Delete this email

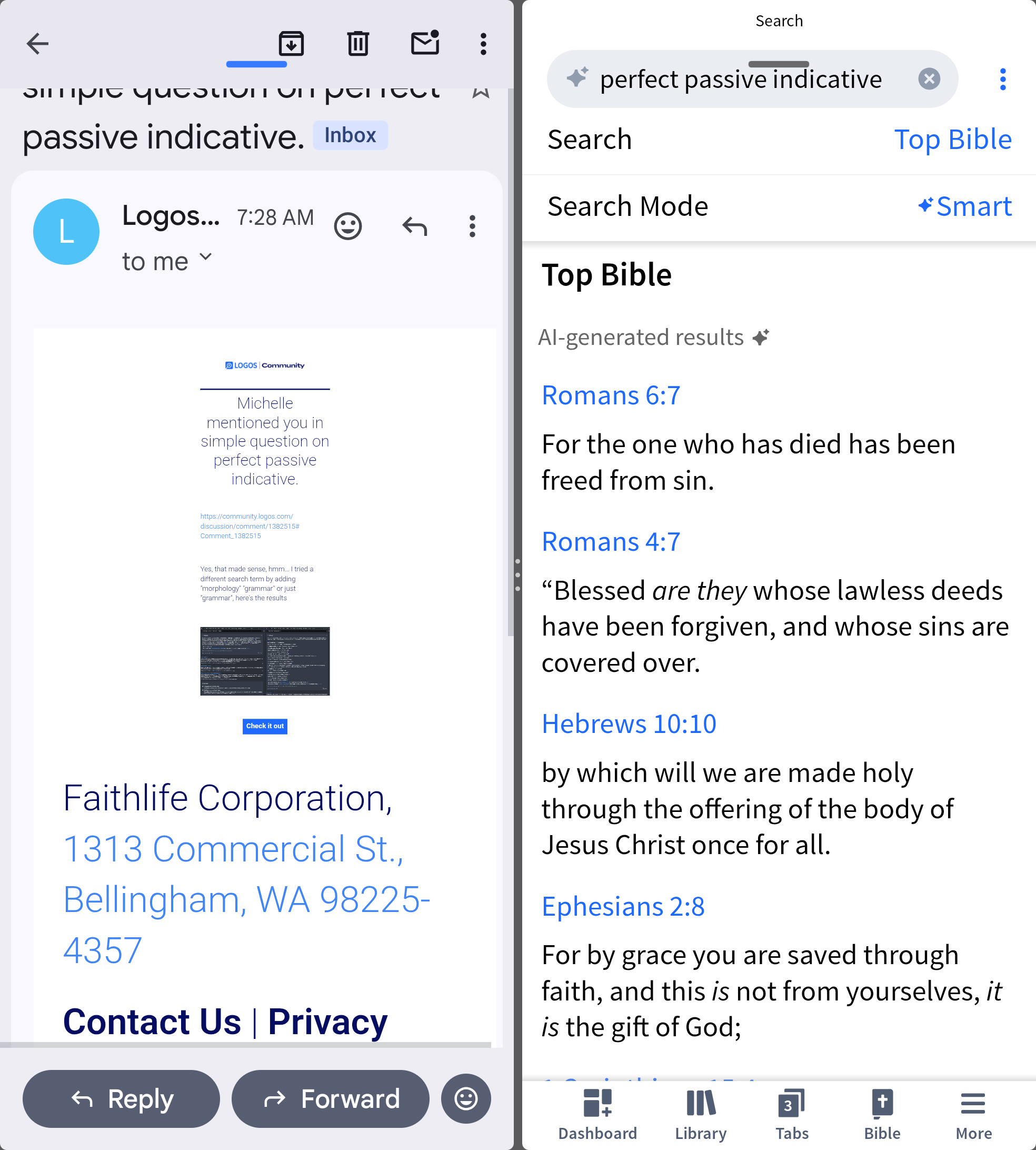pyautogui.click(x=358, y=44)
